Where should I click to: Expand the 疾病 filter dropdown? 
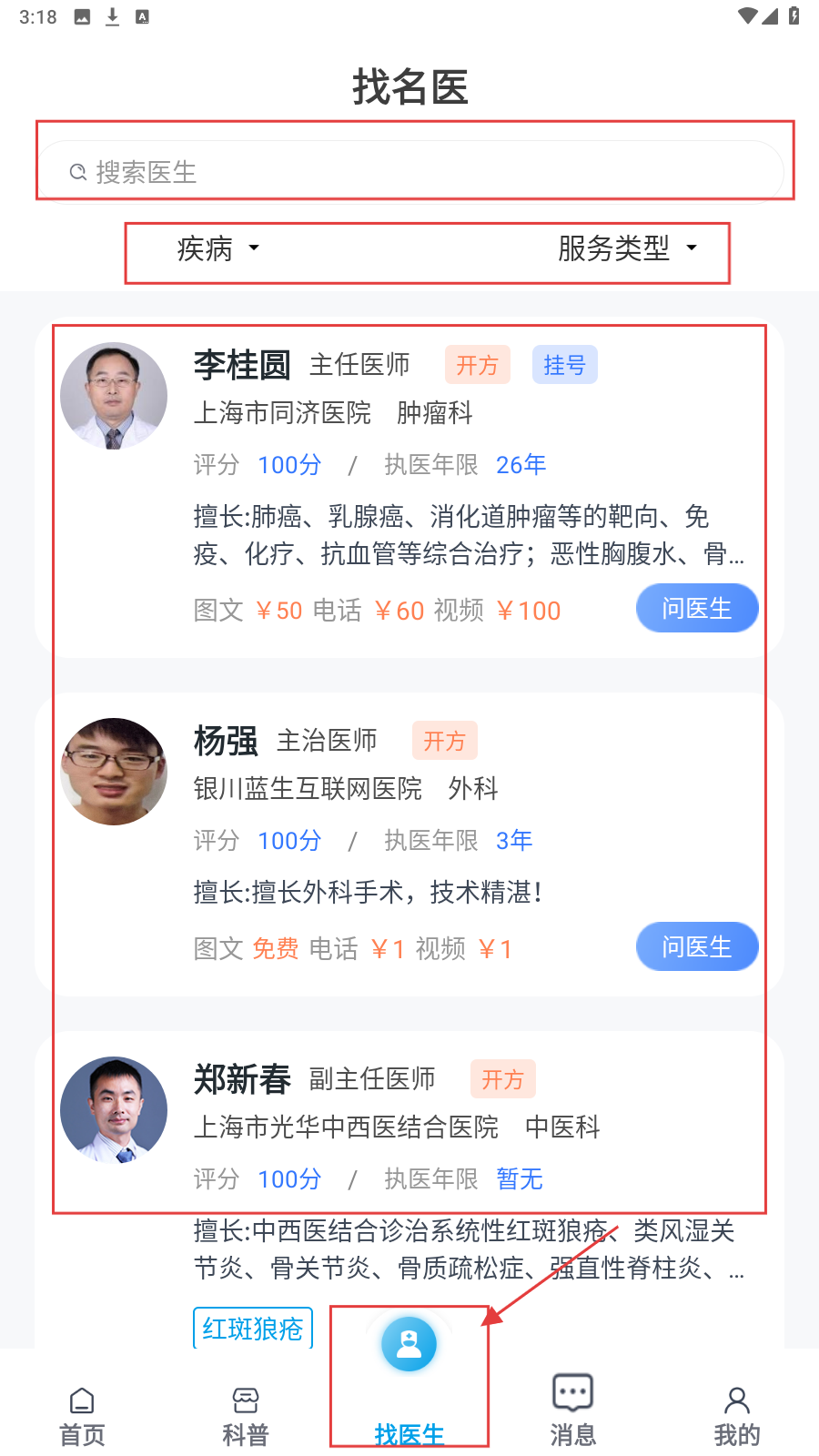218,248
